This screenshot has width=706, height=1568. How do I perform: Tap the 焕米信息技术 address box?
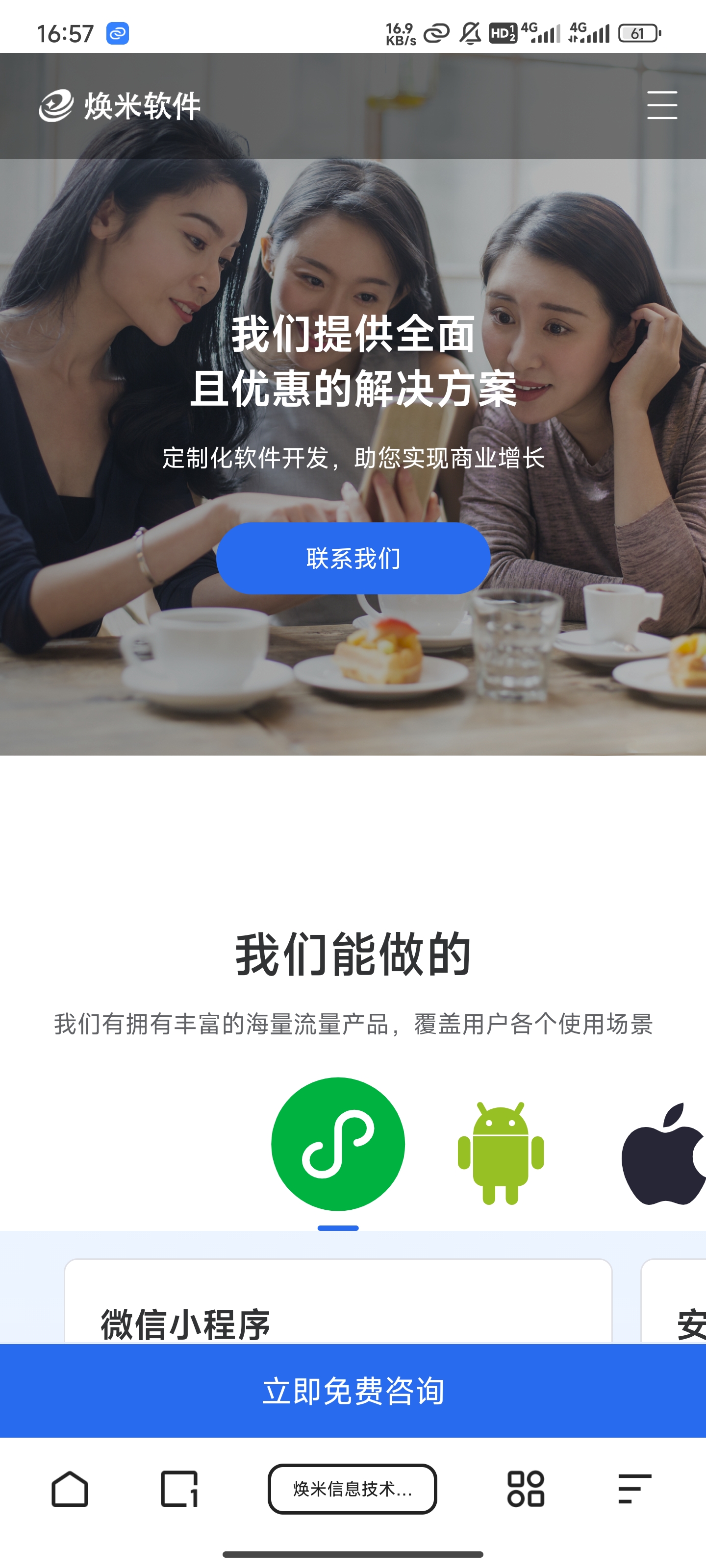(x=353, y=1489)
